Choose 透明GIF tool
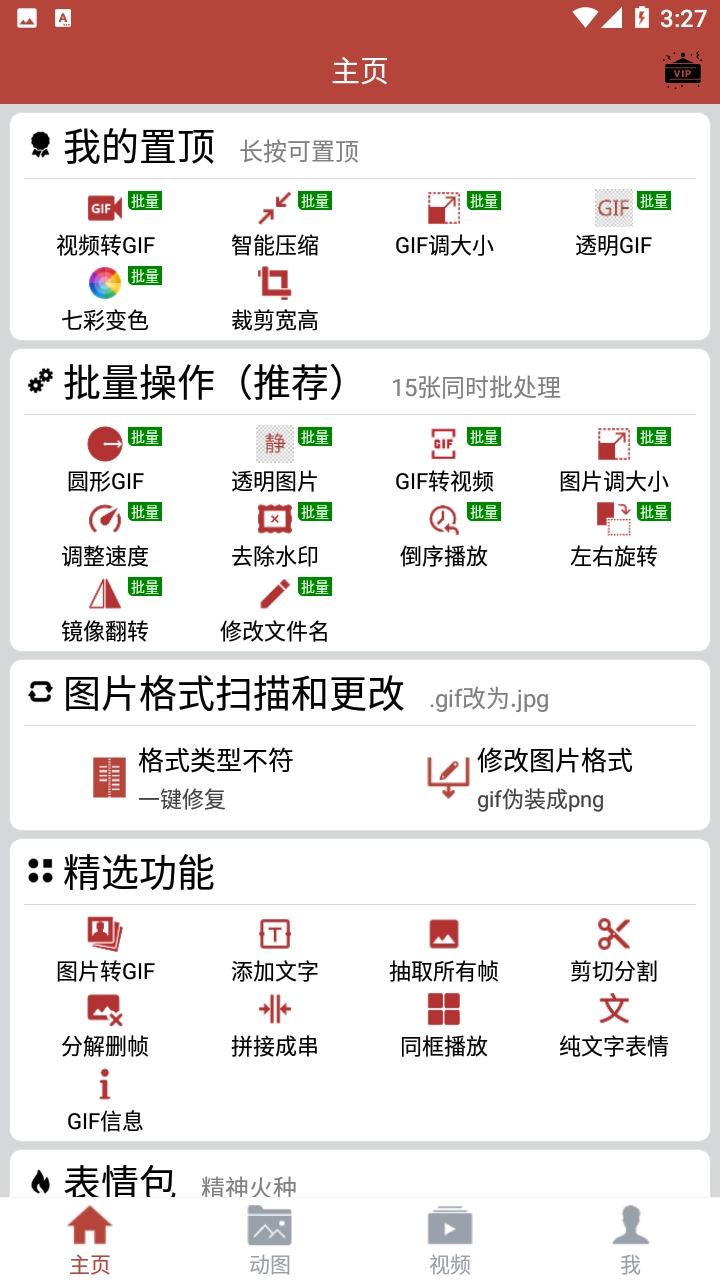This screenshot has height=1280, width=720. 613,224
